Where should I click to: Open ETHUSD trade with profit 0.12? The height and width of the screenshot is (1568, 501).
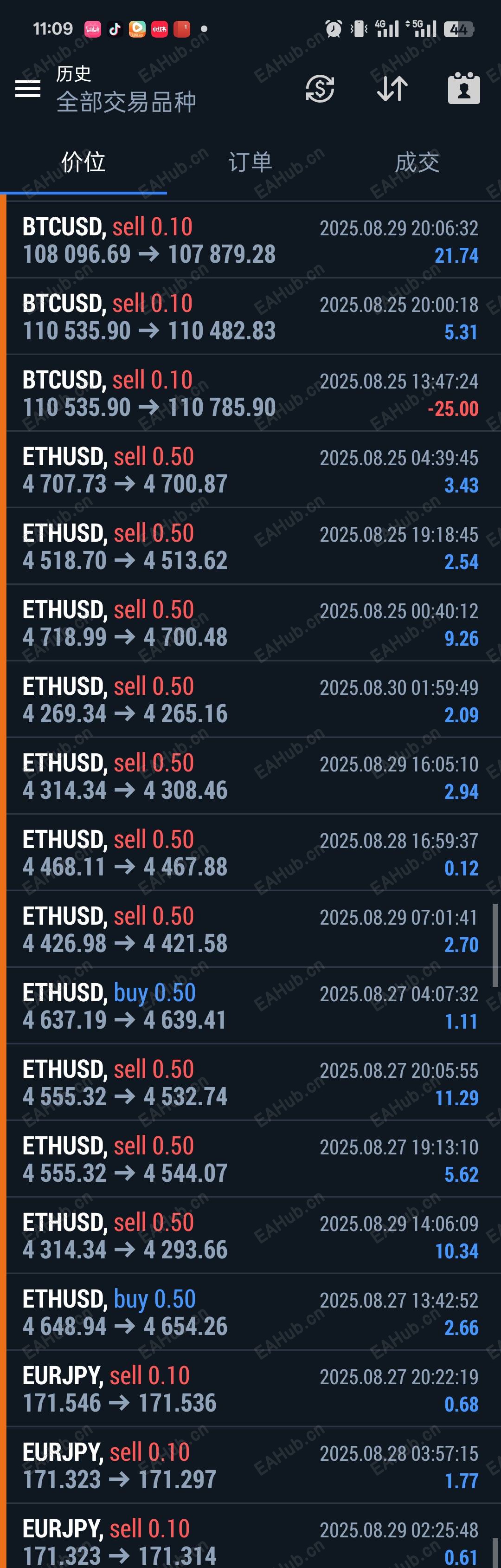coord(250,853)
